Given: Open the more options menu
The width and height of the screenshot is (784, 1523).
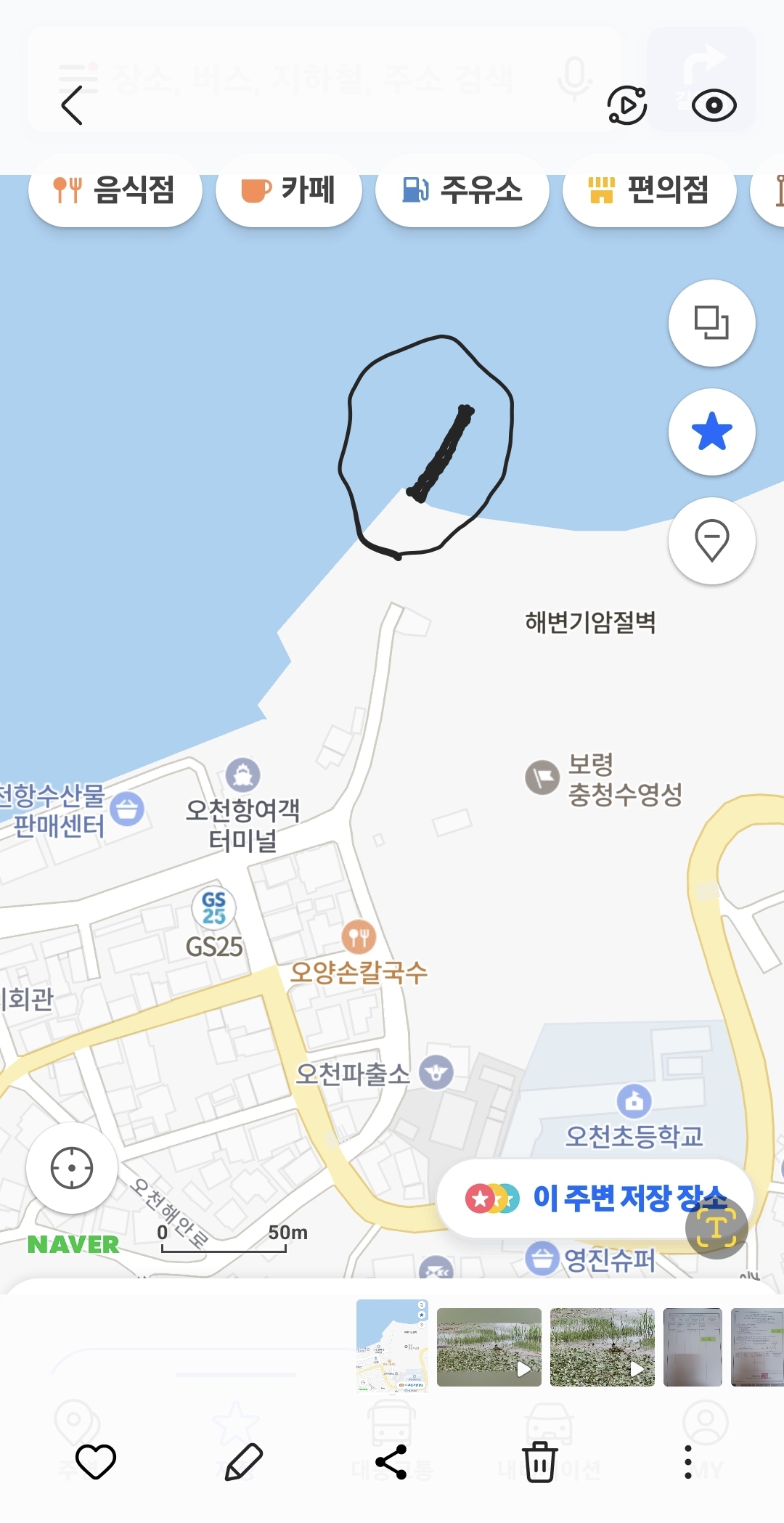Looking at the screenshot, I should click(x=687, y=1461).
